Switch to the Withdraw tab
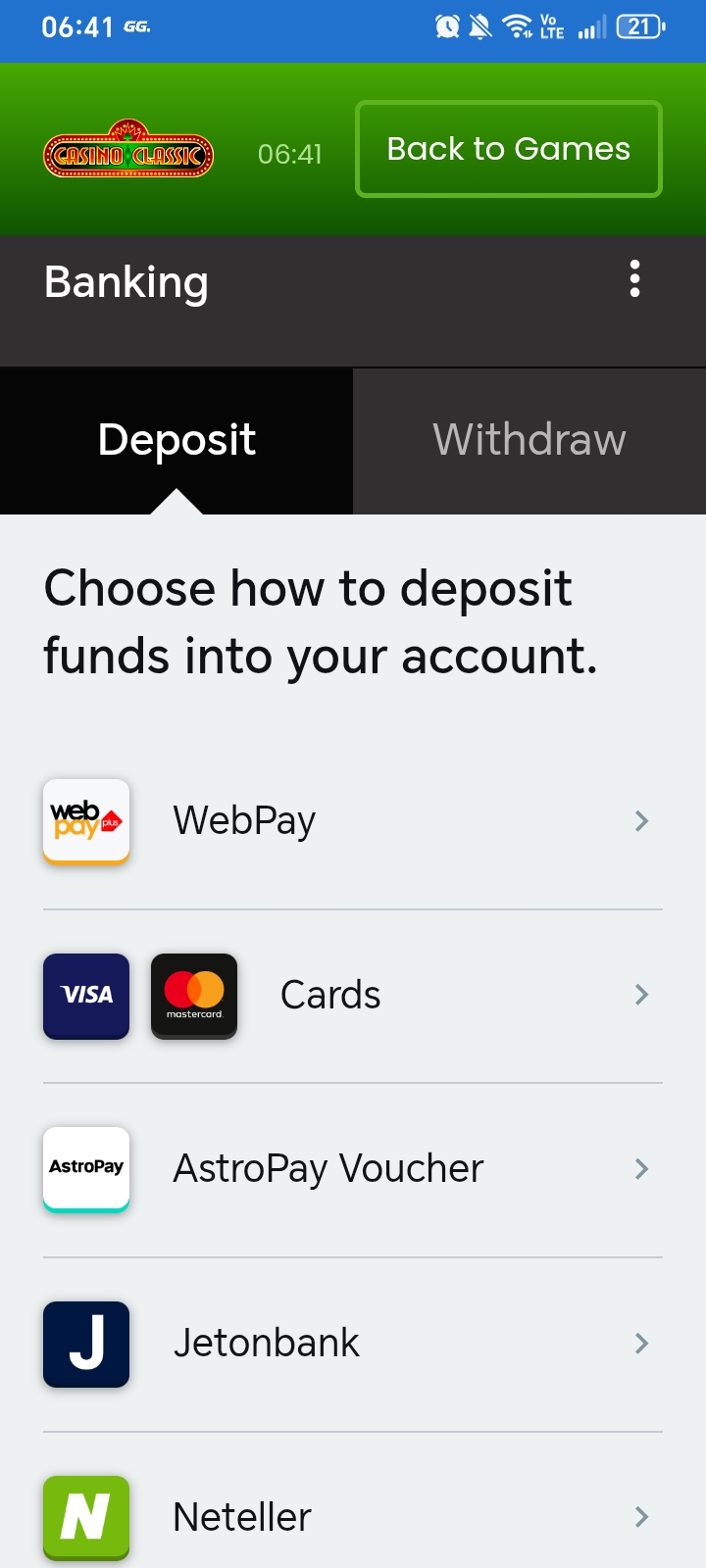 coord(529,440)
